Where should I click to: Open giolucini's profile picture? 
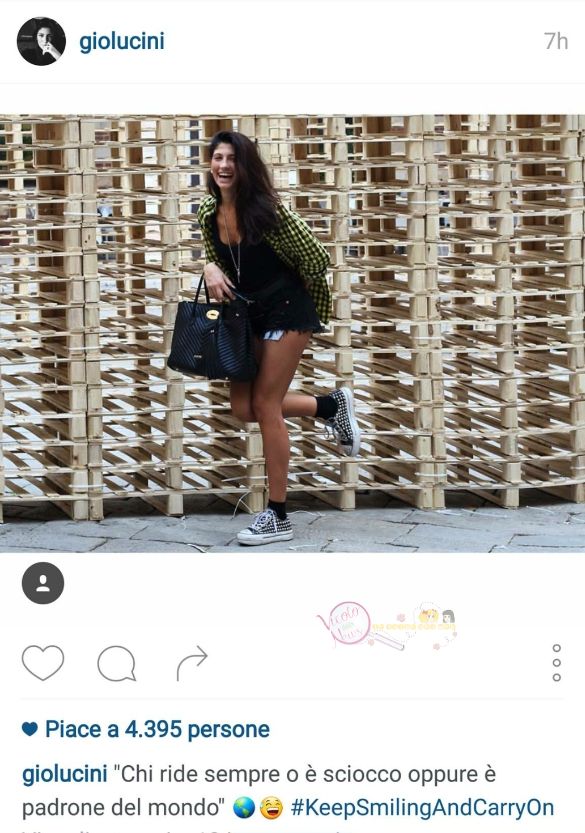(x=41, y=41)
